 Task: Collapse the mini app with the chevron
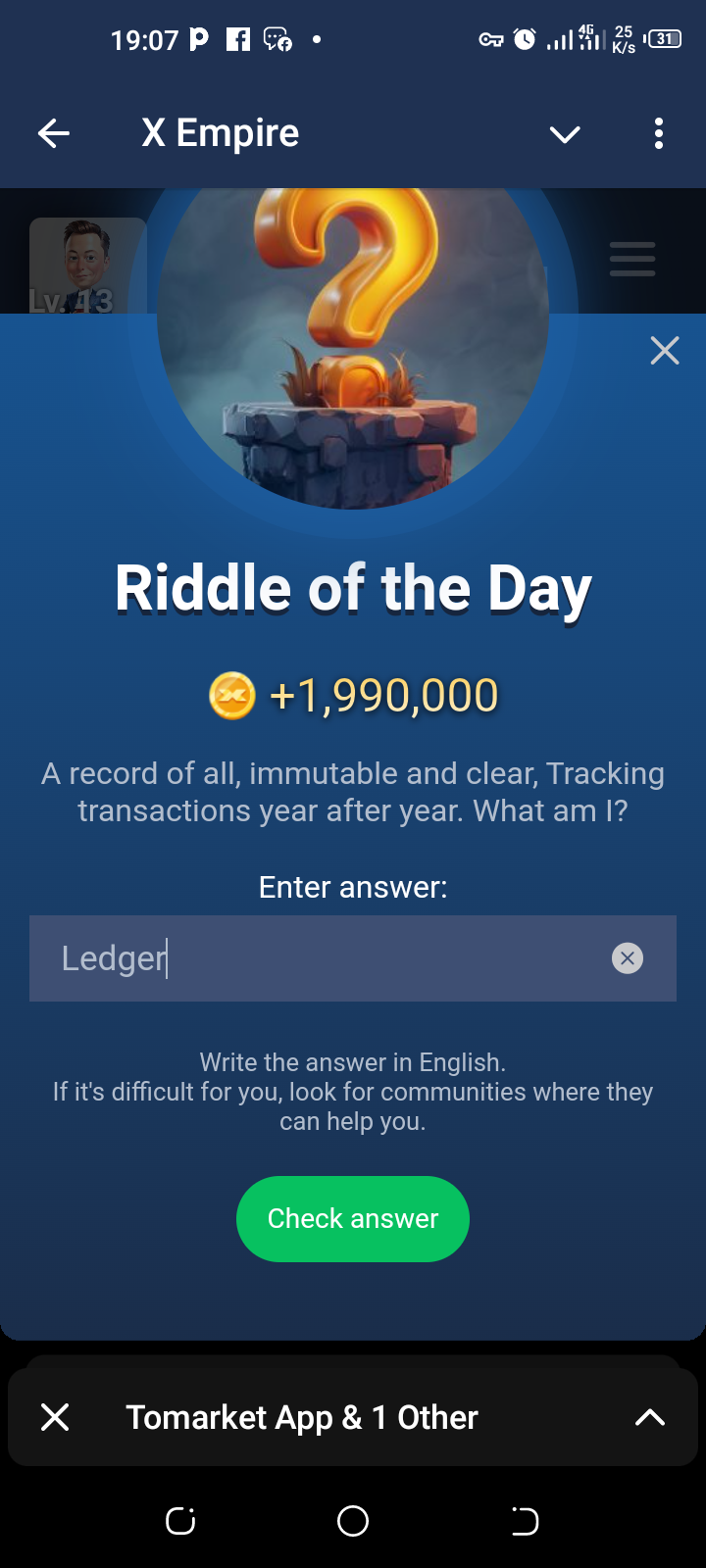tap(565, 134)
